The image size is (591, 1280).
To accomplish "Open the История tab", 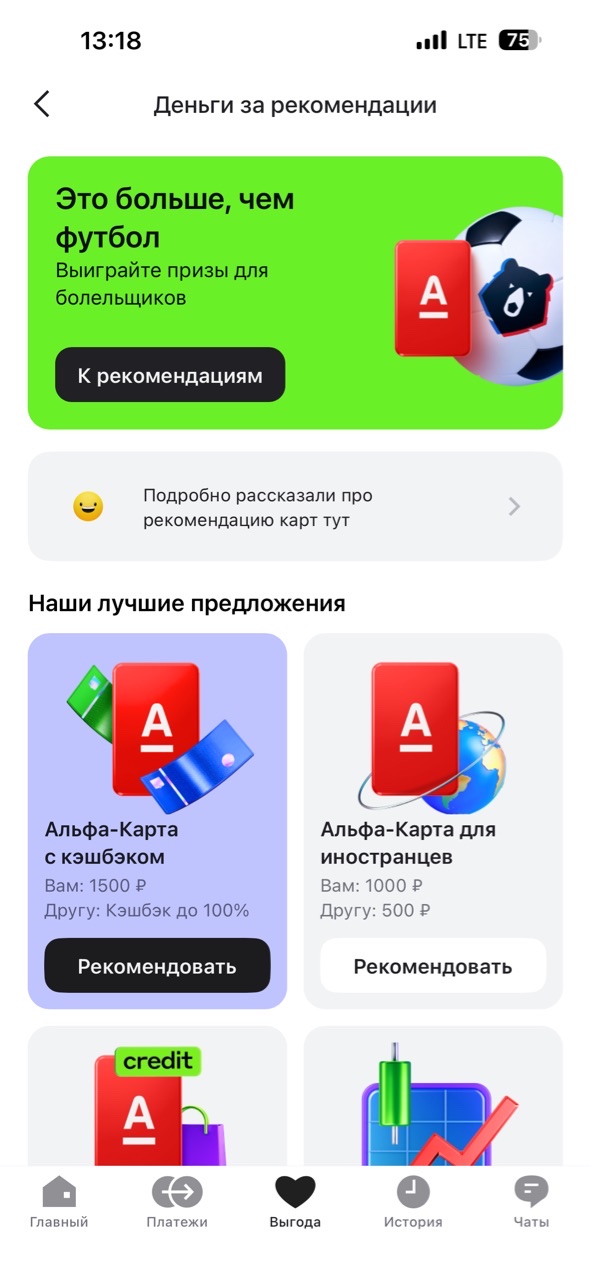I will click(x=413, y=1202).
